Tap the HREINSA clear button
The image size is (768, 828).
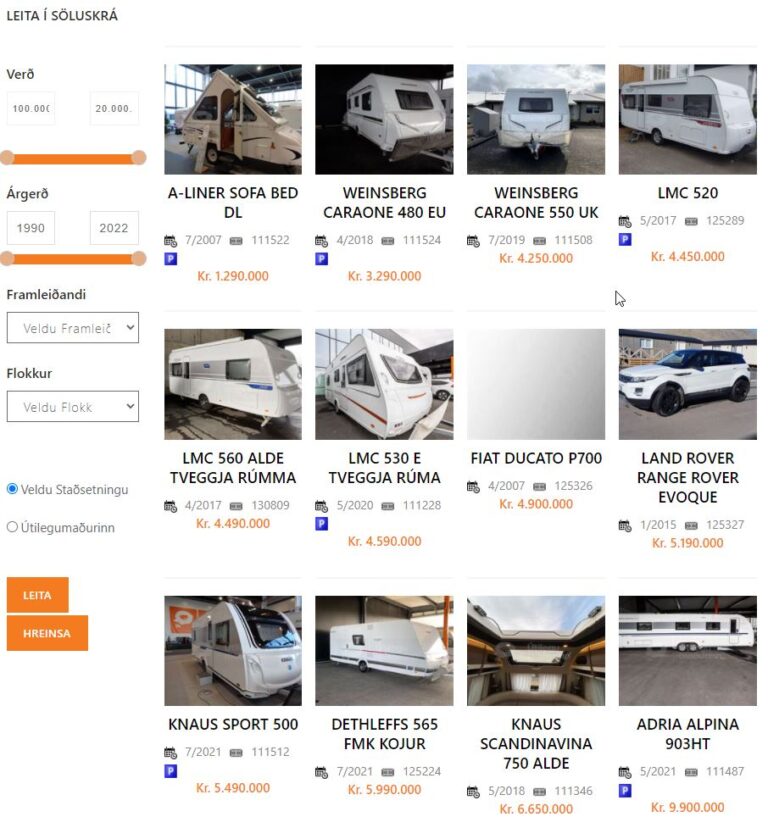tap(46, 633)
